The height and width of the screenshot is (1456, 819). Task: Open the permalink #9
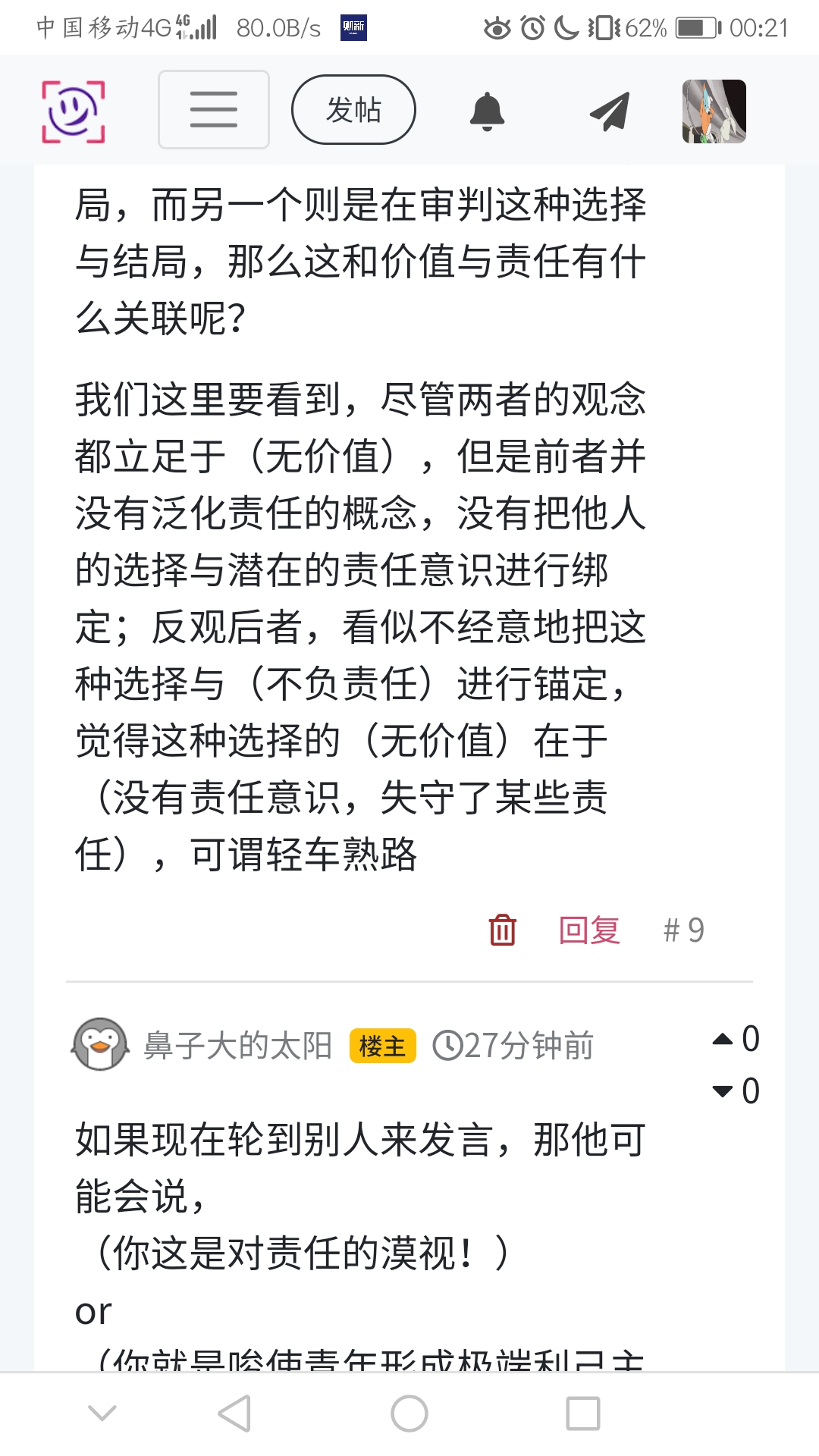[x=684, y=930]
